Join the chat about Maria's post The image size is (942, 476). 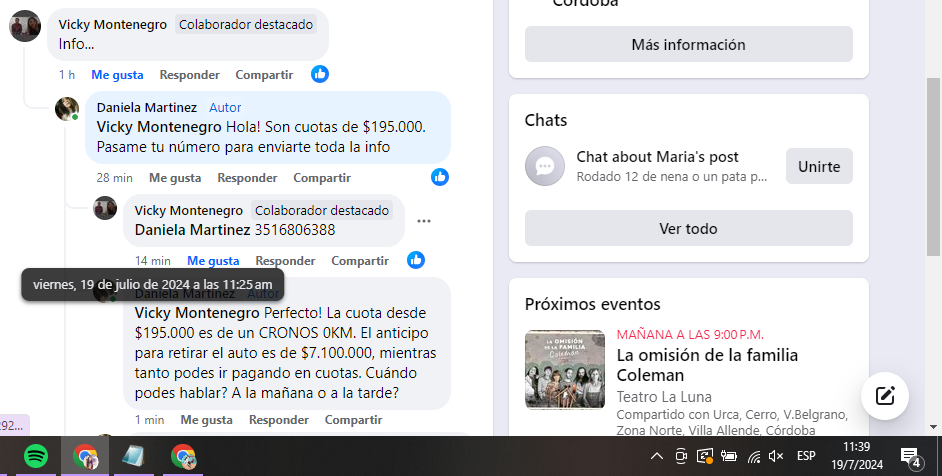click(818, 166)
